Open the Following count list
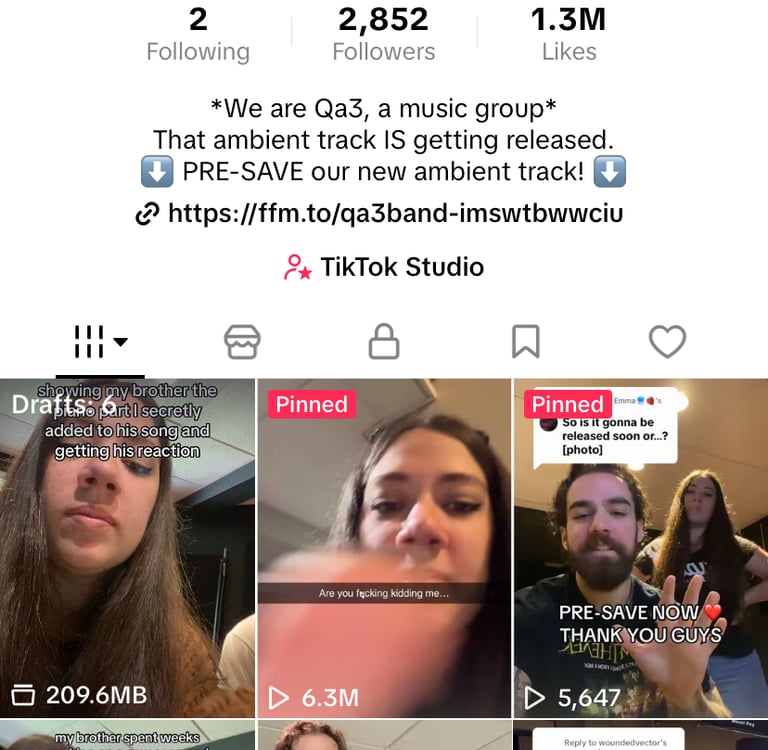This screenshot has height=750, width=768. coord(198,34)
